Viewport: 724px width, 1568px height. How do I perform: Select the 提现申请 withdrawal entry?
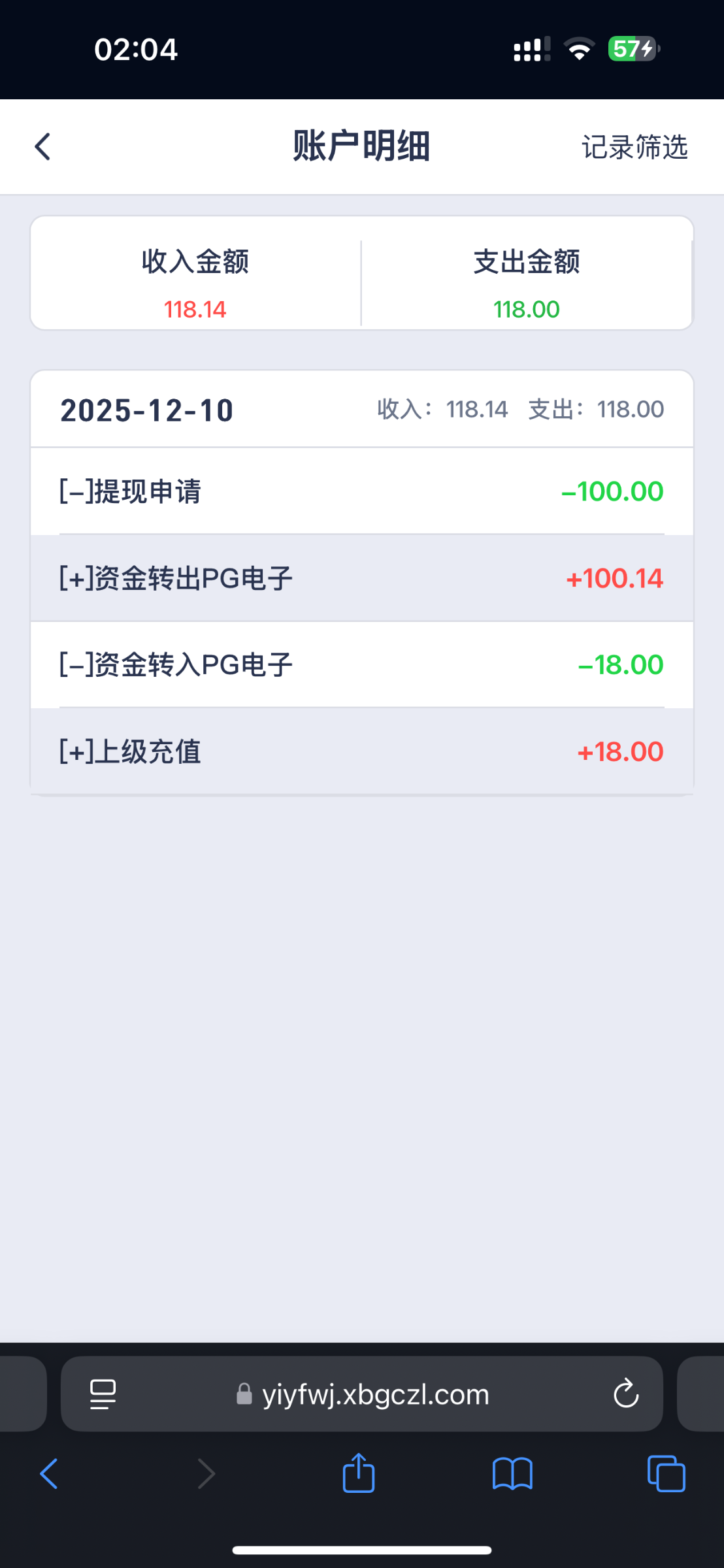pos(361,491)
